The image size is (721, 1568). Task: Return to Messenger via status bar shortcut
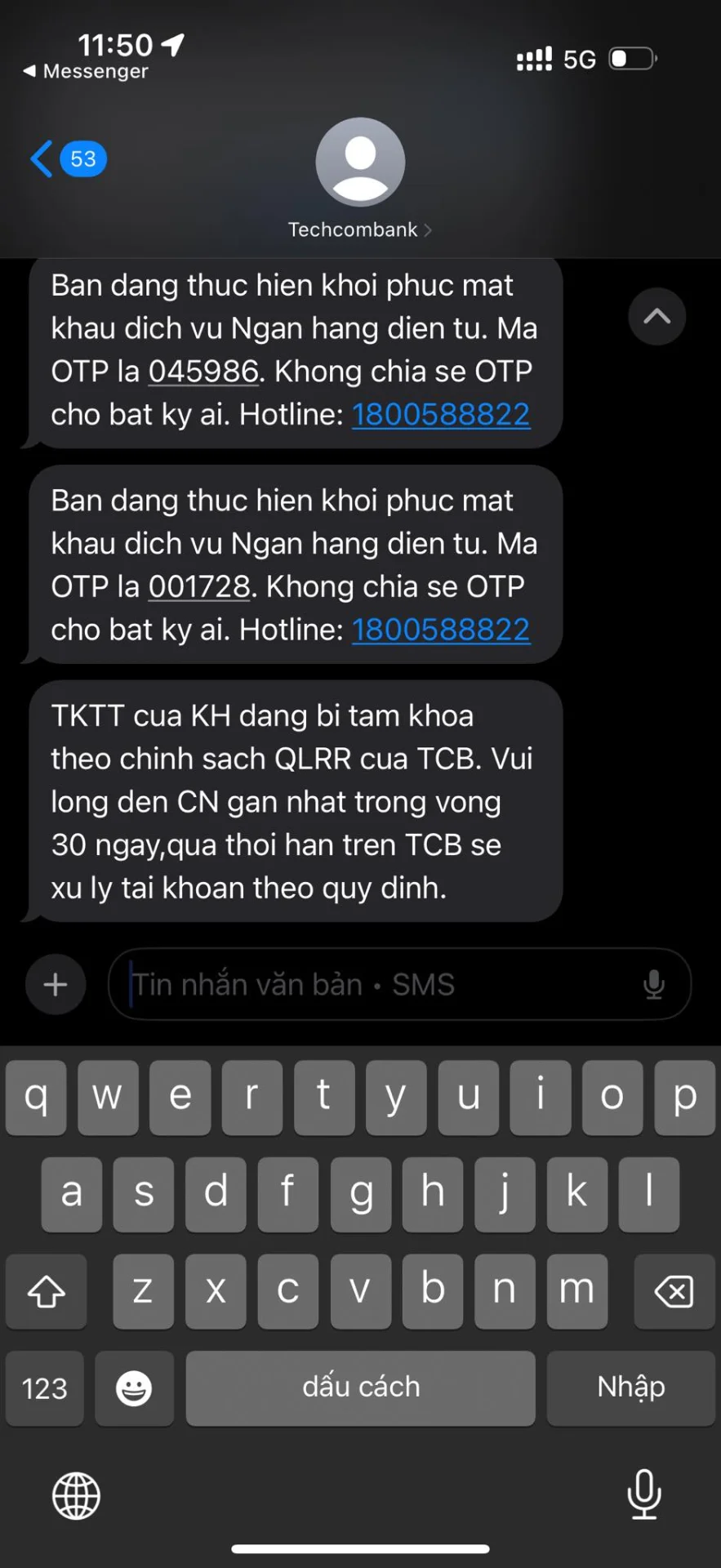pyautogui.click(x=86, y=71)
